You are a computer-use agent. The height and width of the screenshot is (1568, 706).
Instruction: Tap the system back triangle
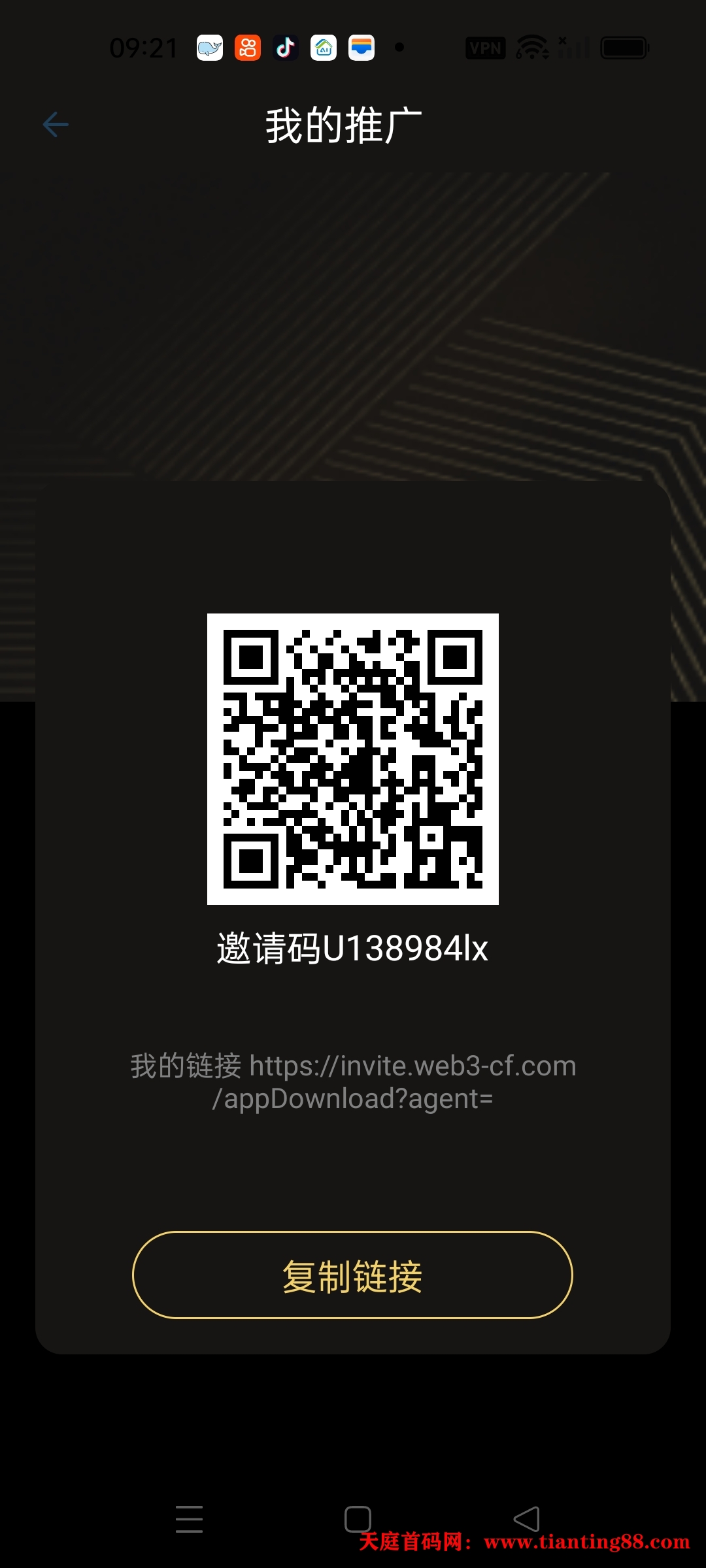point(527,1518)
